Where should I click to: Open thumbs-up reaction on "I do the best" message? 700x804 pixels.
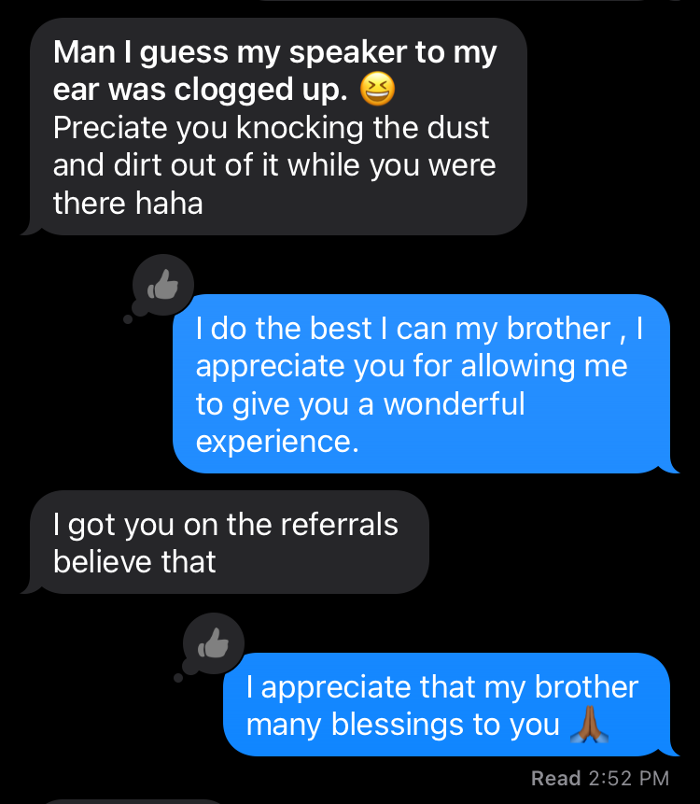click(162, 286)
